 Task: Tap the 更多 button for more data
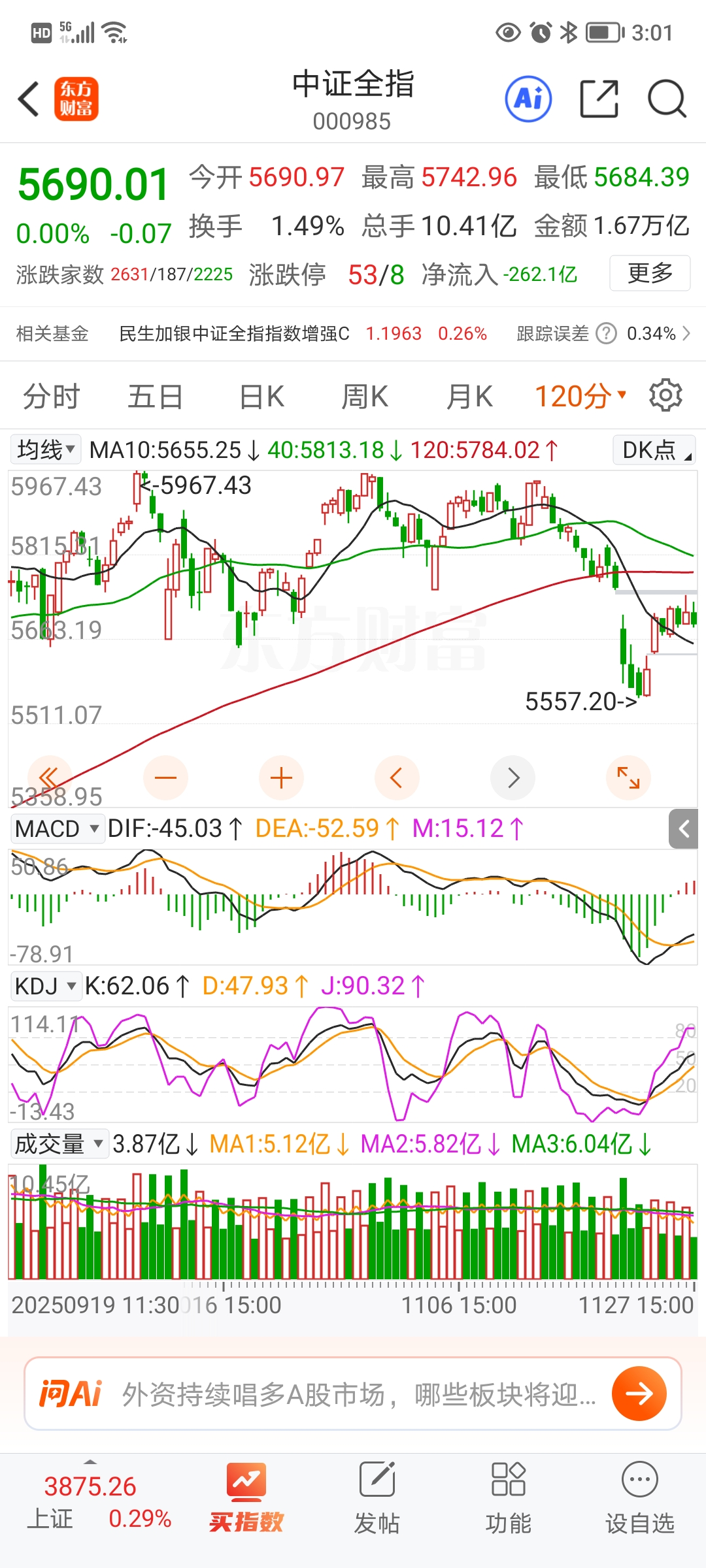point(650,273)
